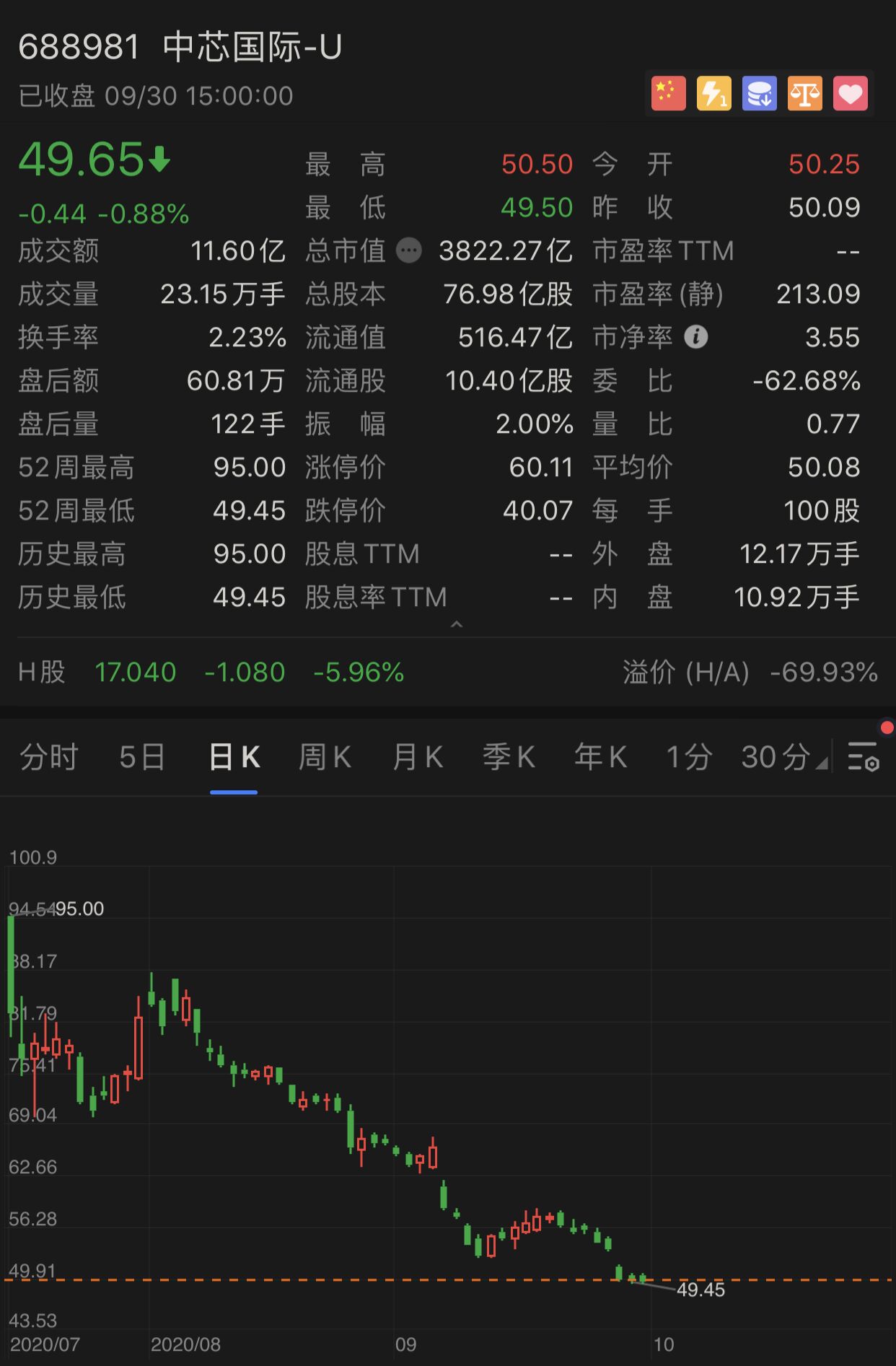Tap the China flag market icon
The height and width of the screenshot is (1366, 896).
pyautogui.click(x=668, y=94)
